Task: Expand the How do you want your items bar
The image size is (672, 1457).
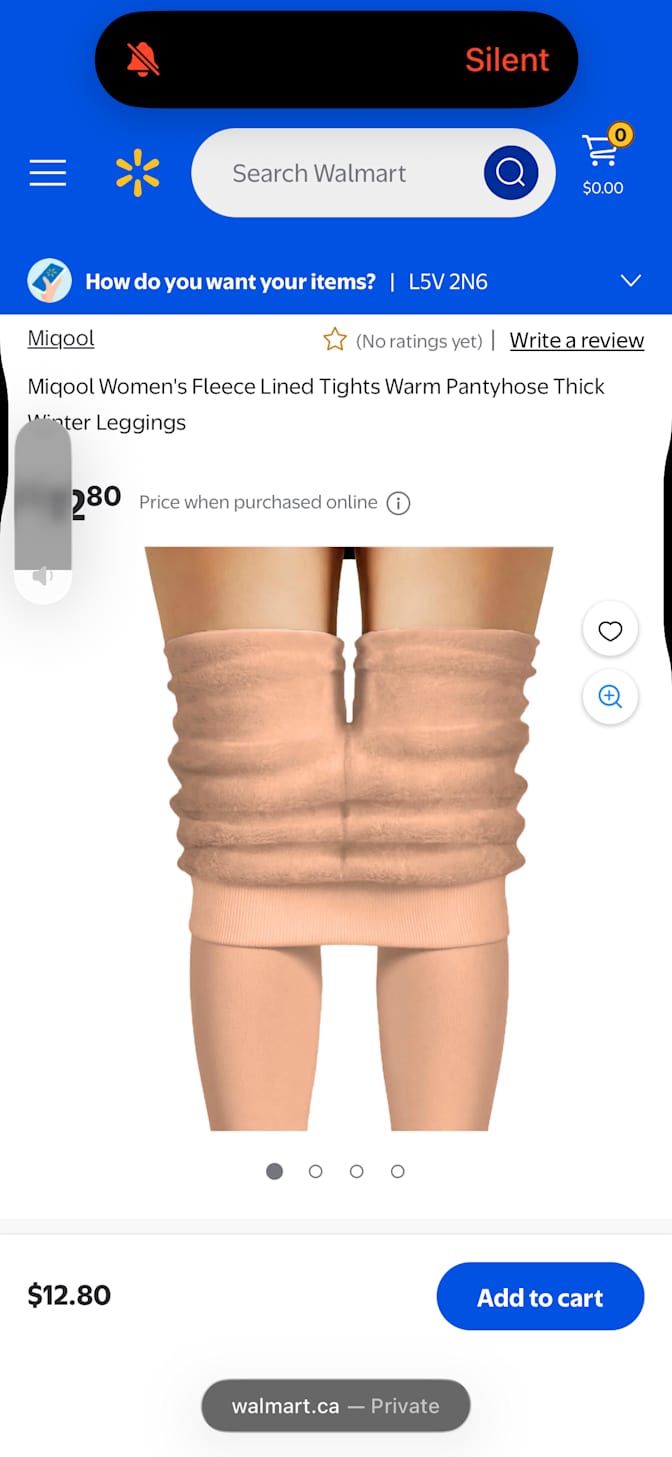Action: pos(630,281)
